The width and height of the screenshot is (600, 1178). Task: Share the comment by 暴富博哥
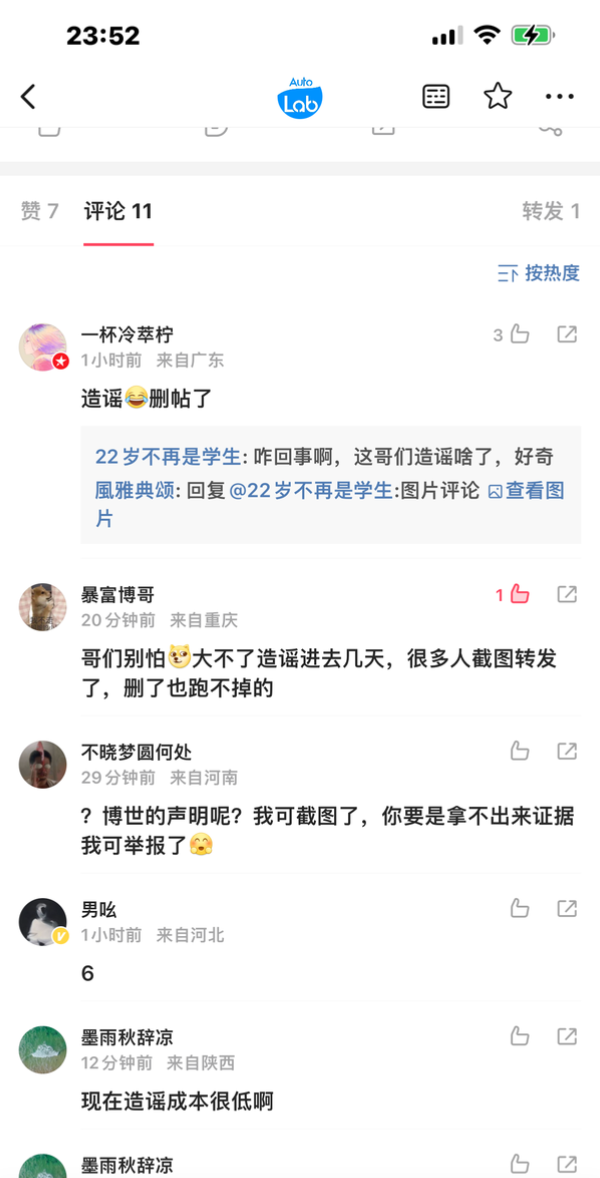click(x=567, y=595)
